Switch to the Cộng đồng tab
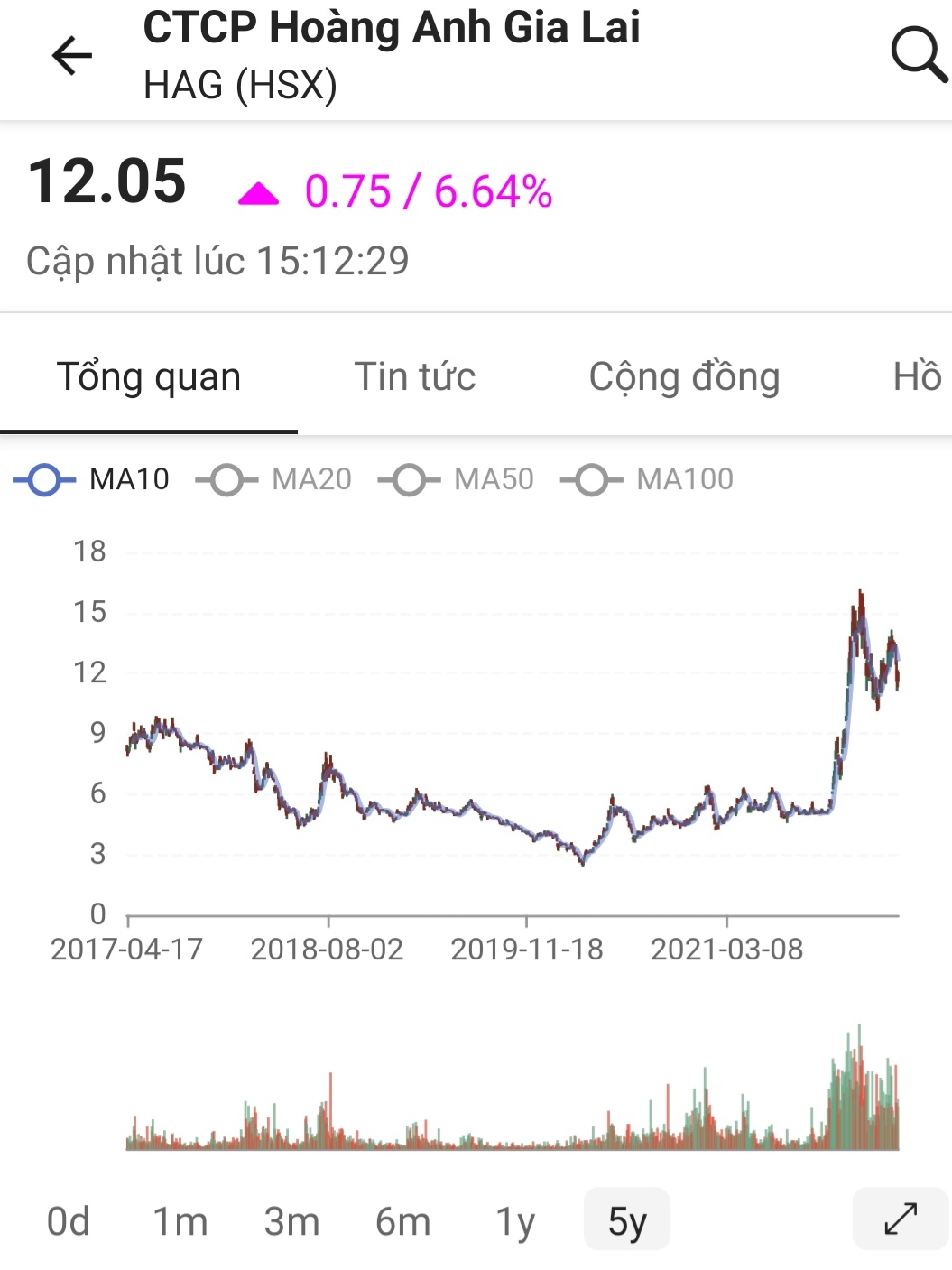 click(x=684, y=376)
